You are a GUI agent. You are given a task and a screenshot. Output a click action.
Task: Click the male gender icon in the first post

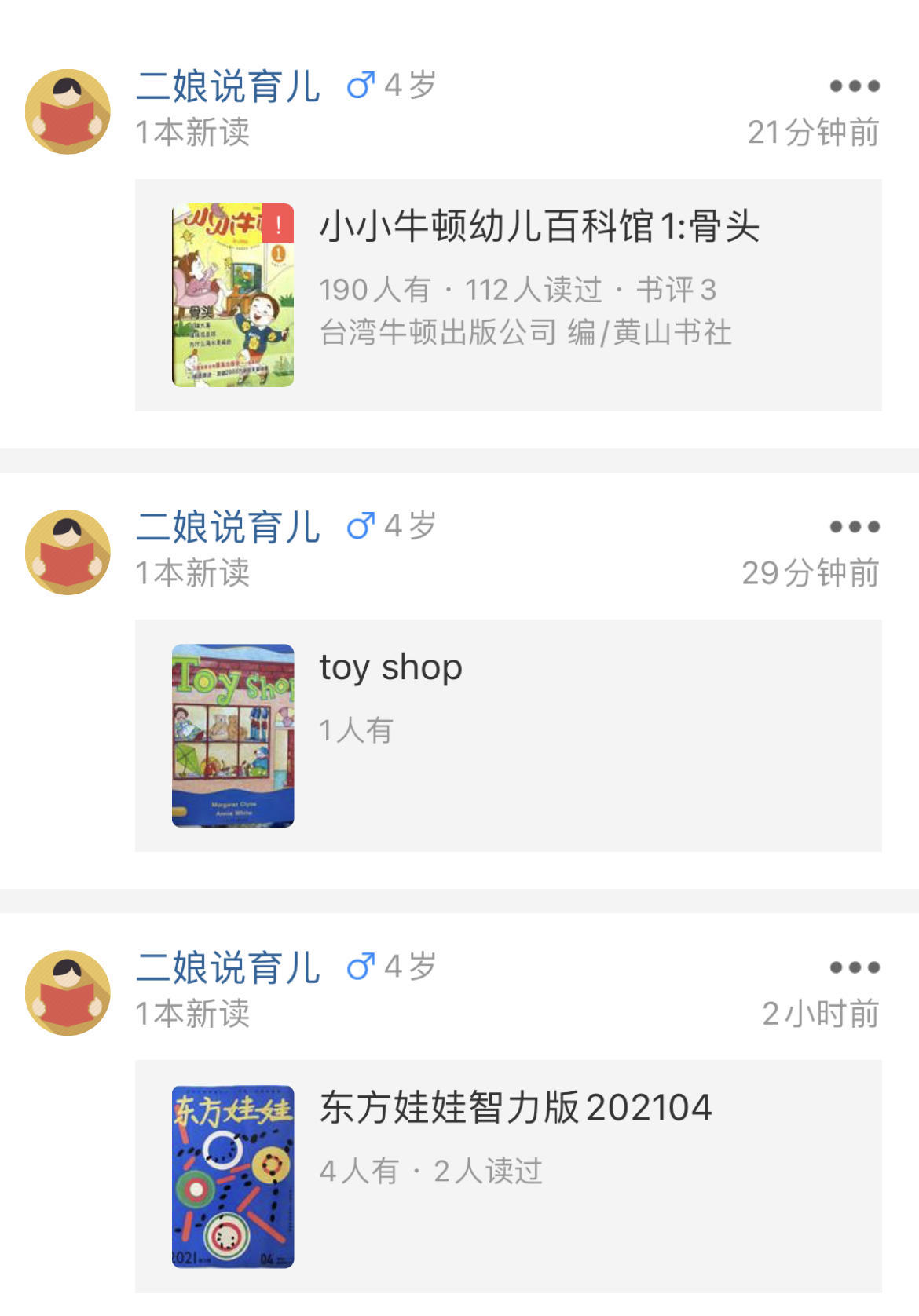click(363, 83)
